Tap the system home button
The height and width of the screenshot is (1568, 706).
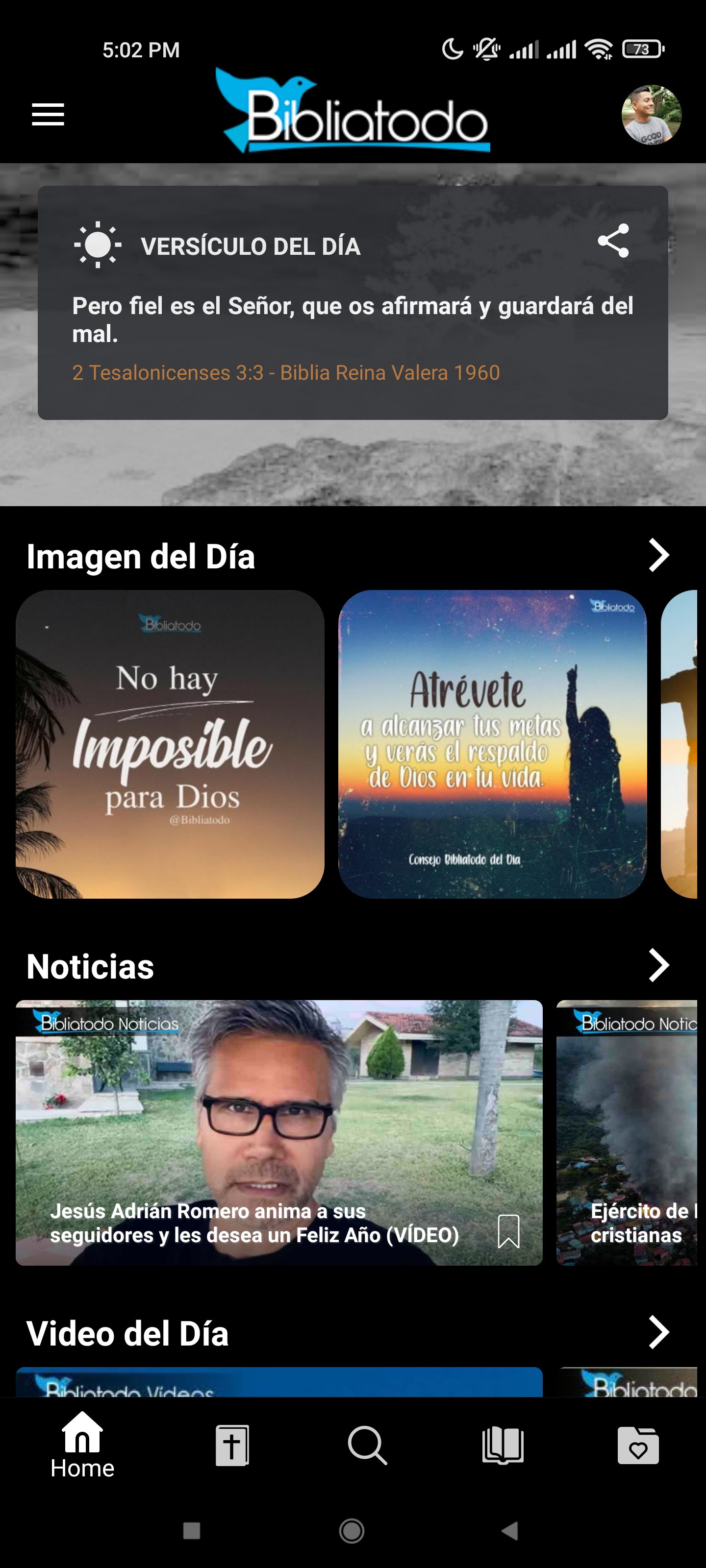(x=352, y=1530)
